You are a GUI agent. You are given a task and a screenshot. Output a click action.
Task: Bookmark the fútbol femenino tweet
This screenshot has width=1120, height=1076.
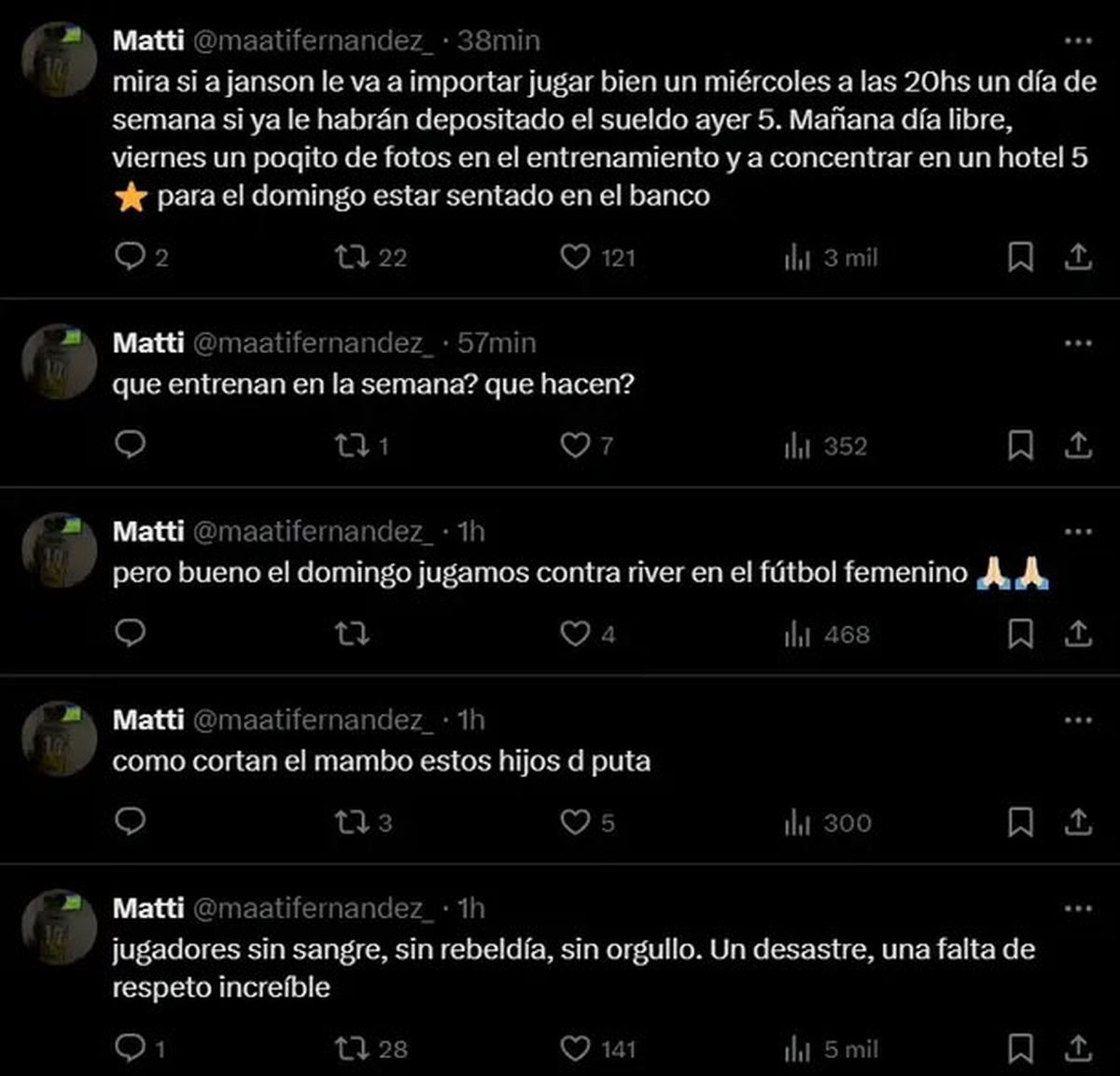[x=1020, y=634]
